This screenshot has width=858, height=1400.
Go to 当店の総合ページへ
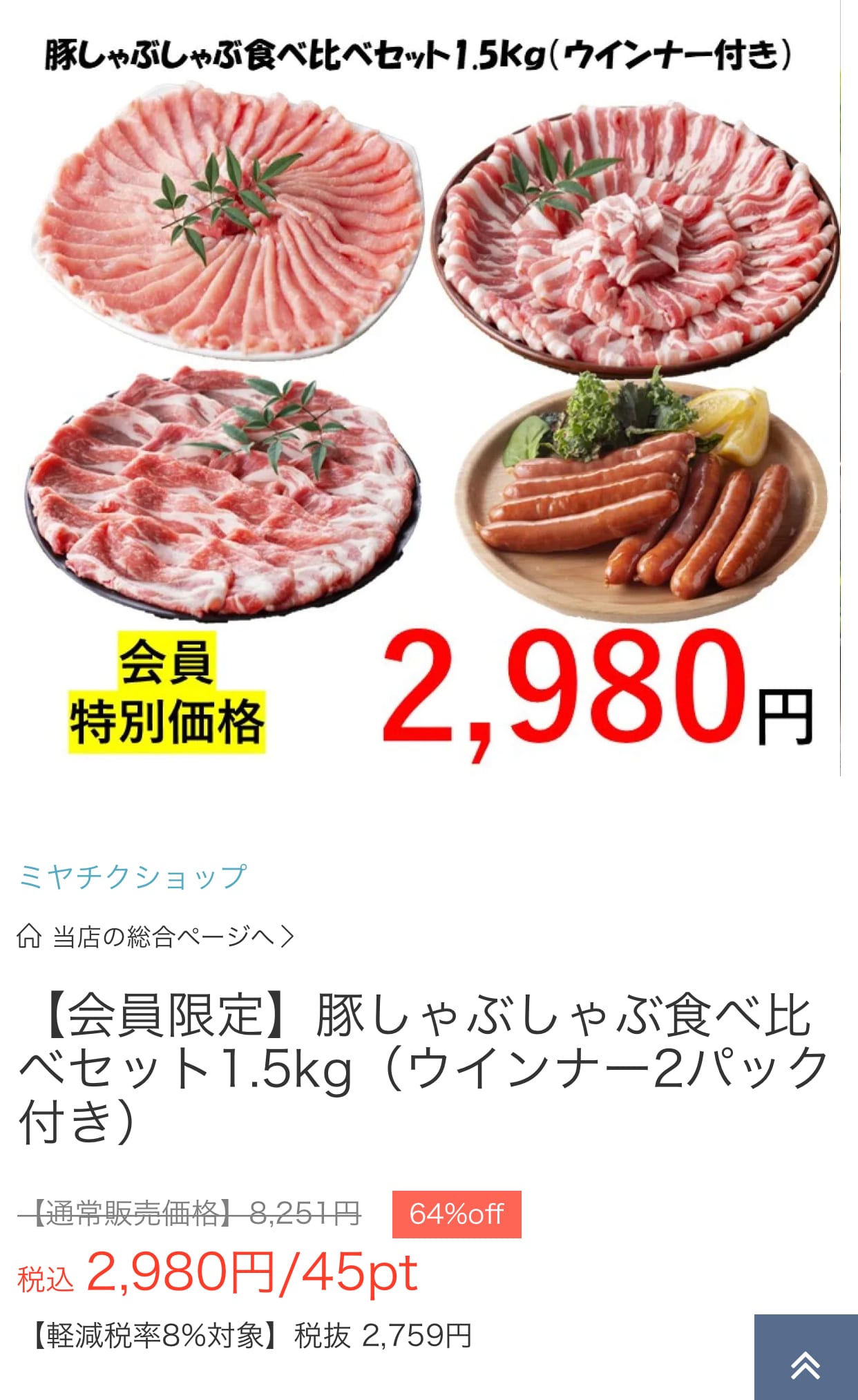coord(156,937)
